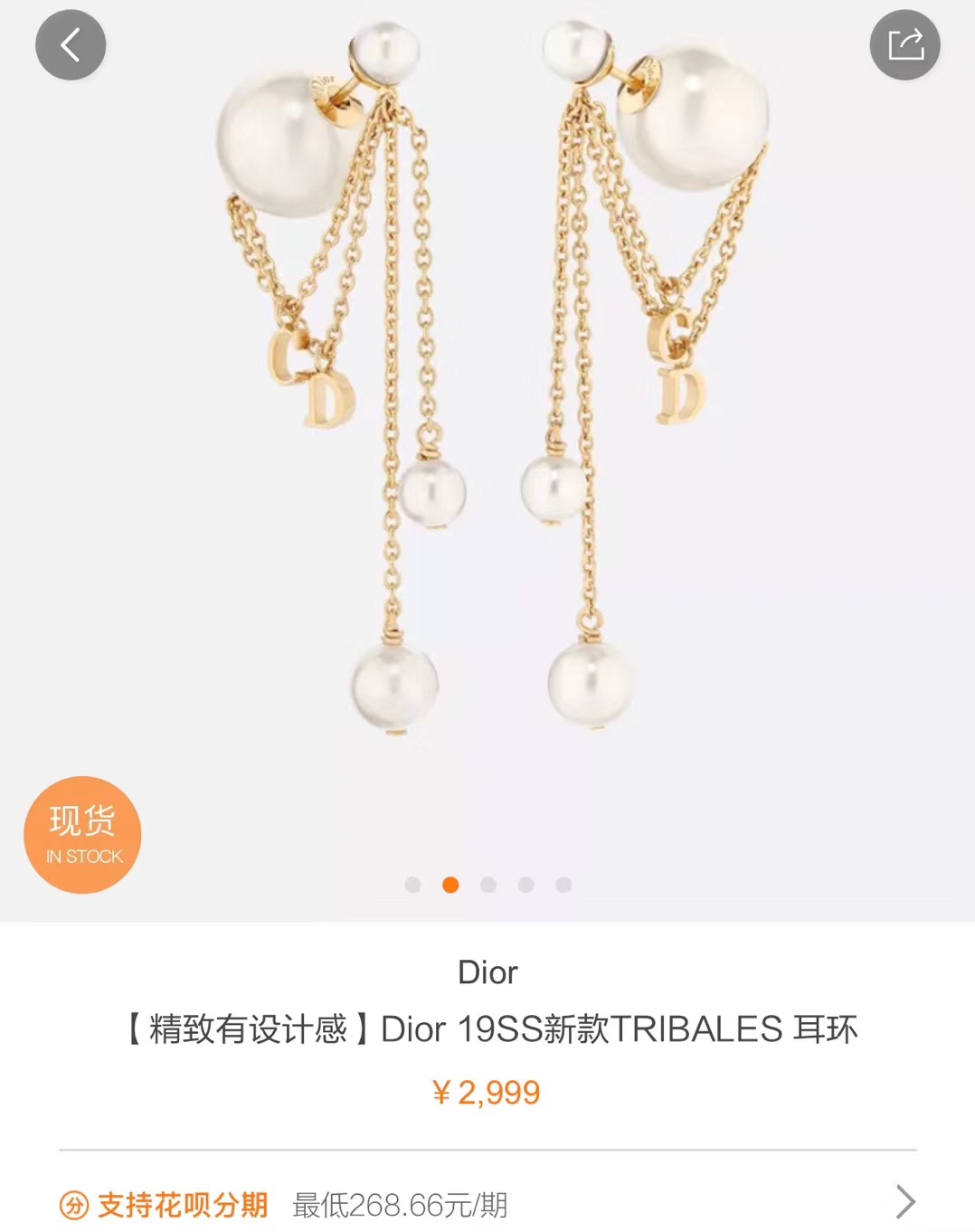Select the forward-arrow share symbol

(x=904, y=43)
